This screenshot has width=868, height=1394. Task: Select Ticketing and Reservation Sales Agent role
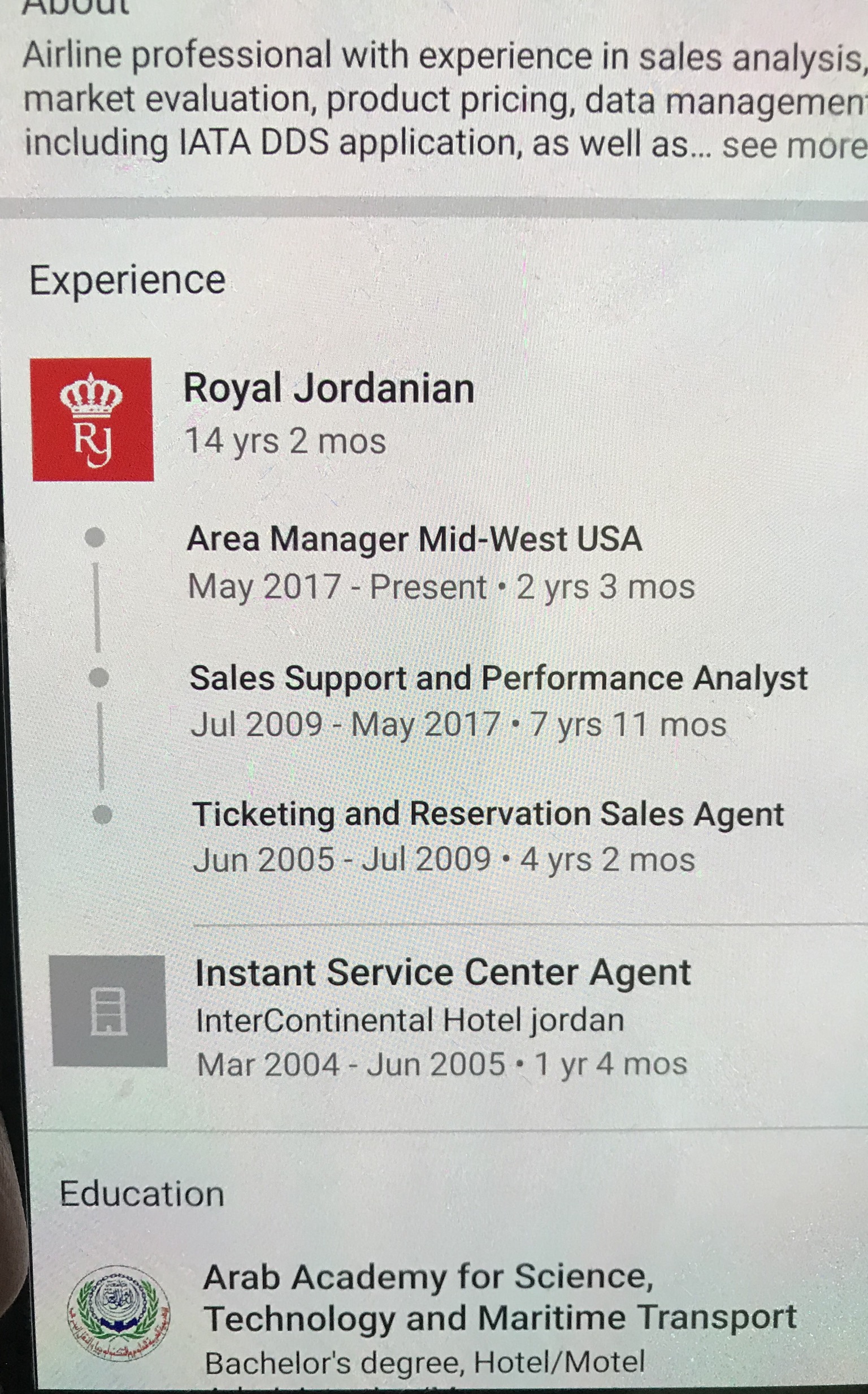[487, 814]
